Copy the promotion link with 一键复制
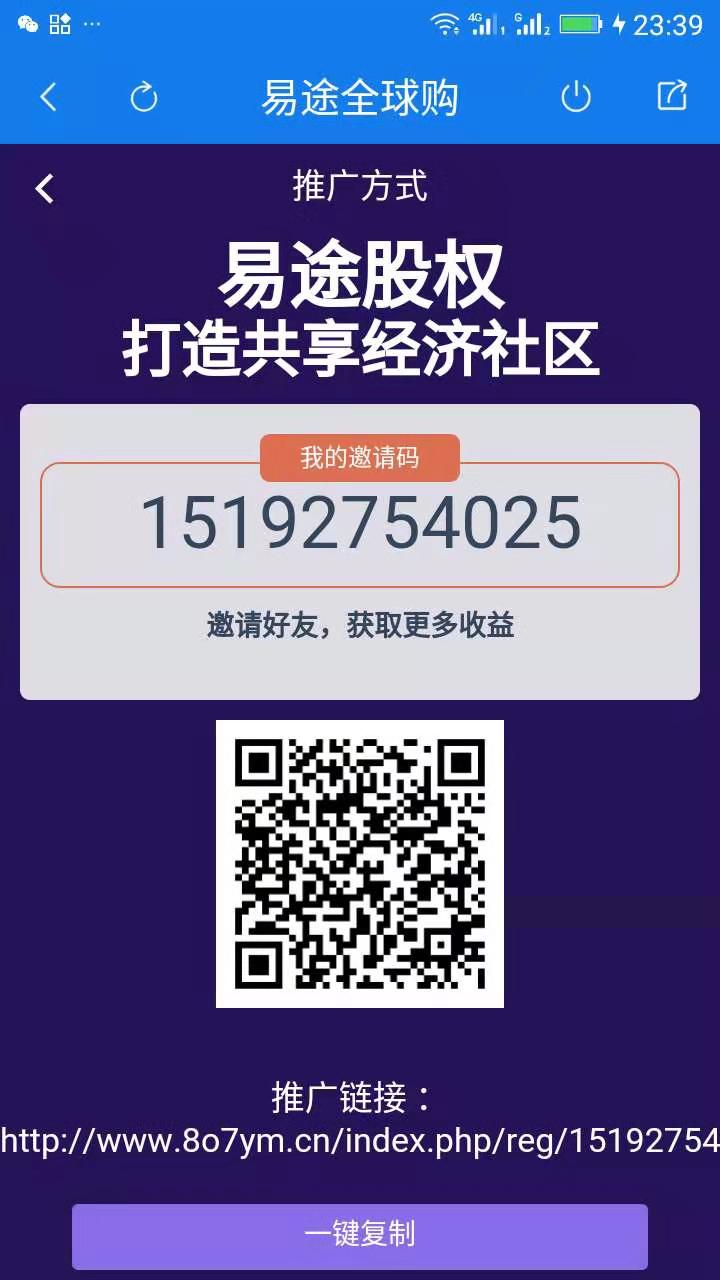The height and width of the screenshot is (1280, 720). [360, 1234]
